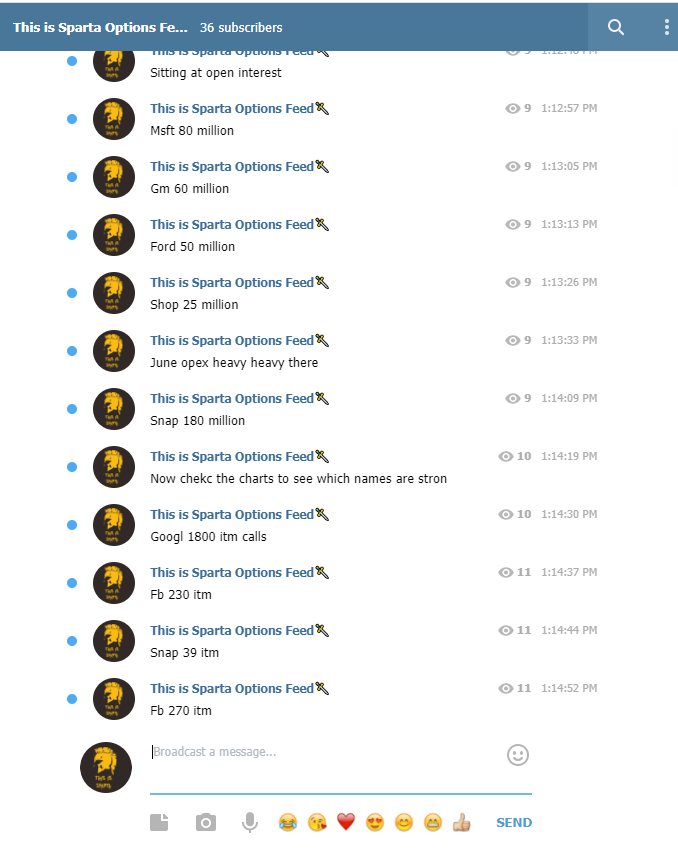Insert the red heart emoji
The image size is (678, 849).
(346, 822)
